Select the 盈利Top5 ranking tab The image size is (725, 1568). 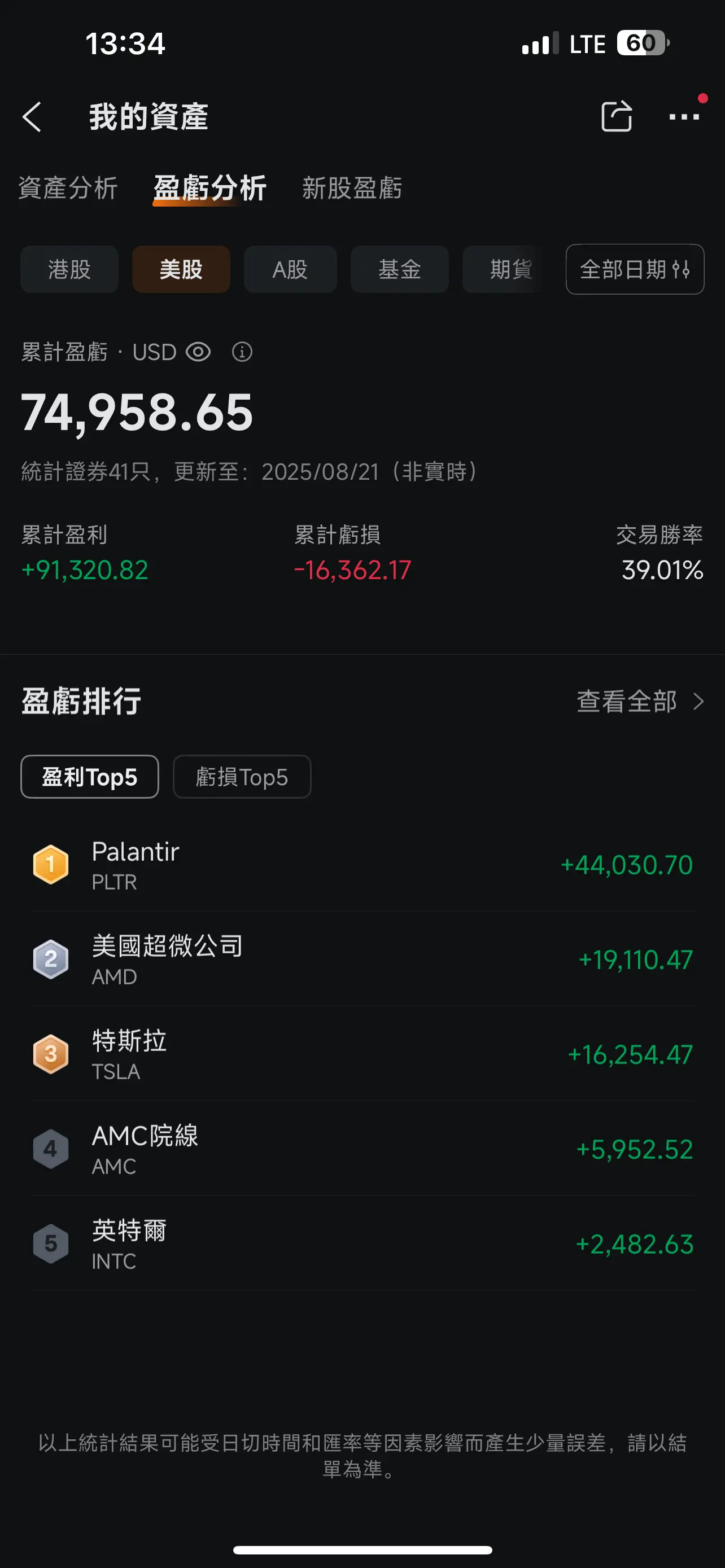(89, 777)
